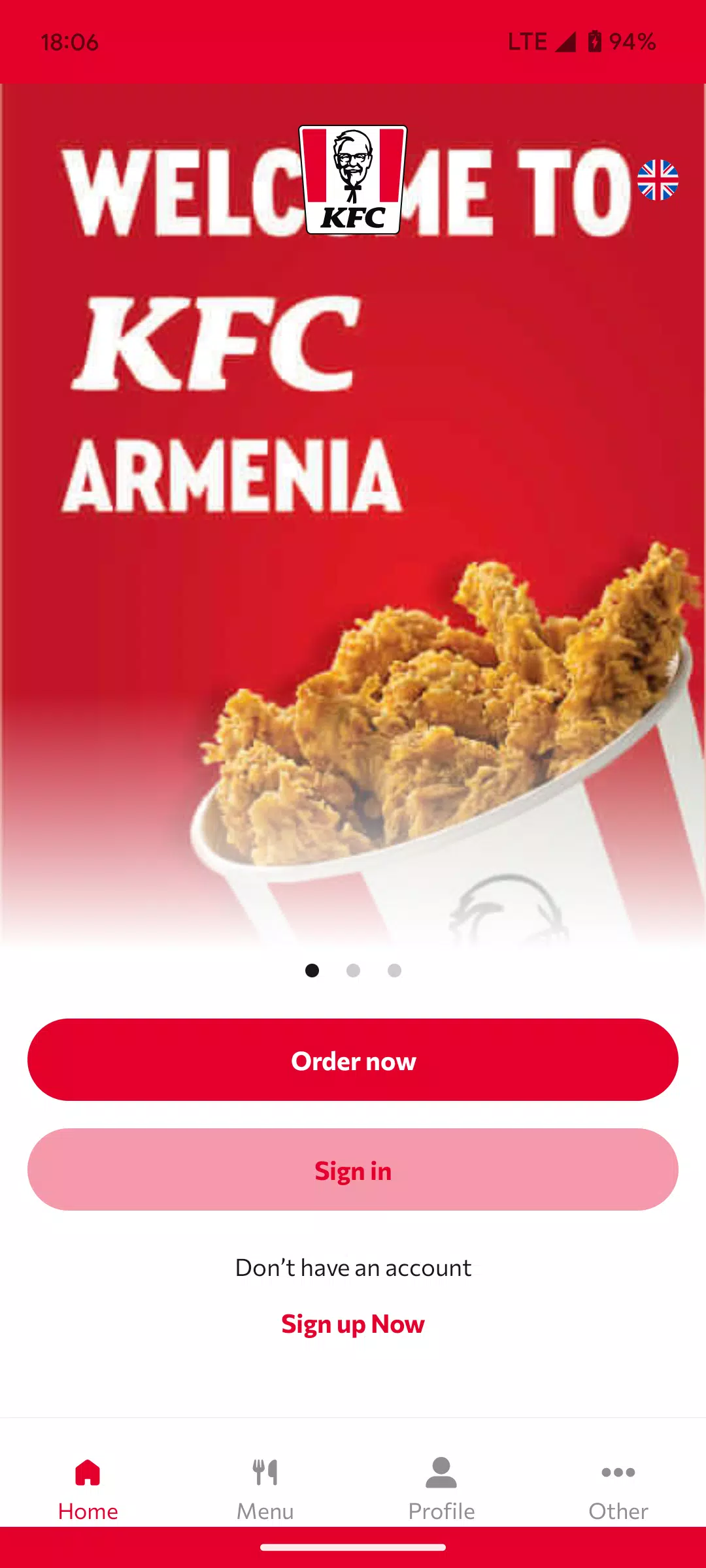Image resolution: width=706 pixels, height=1568 pixels.
Task: Open the Profile tab
Action: [441, 1487]
